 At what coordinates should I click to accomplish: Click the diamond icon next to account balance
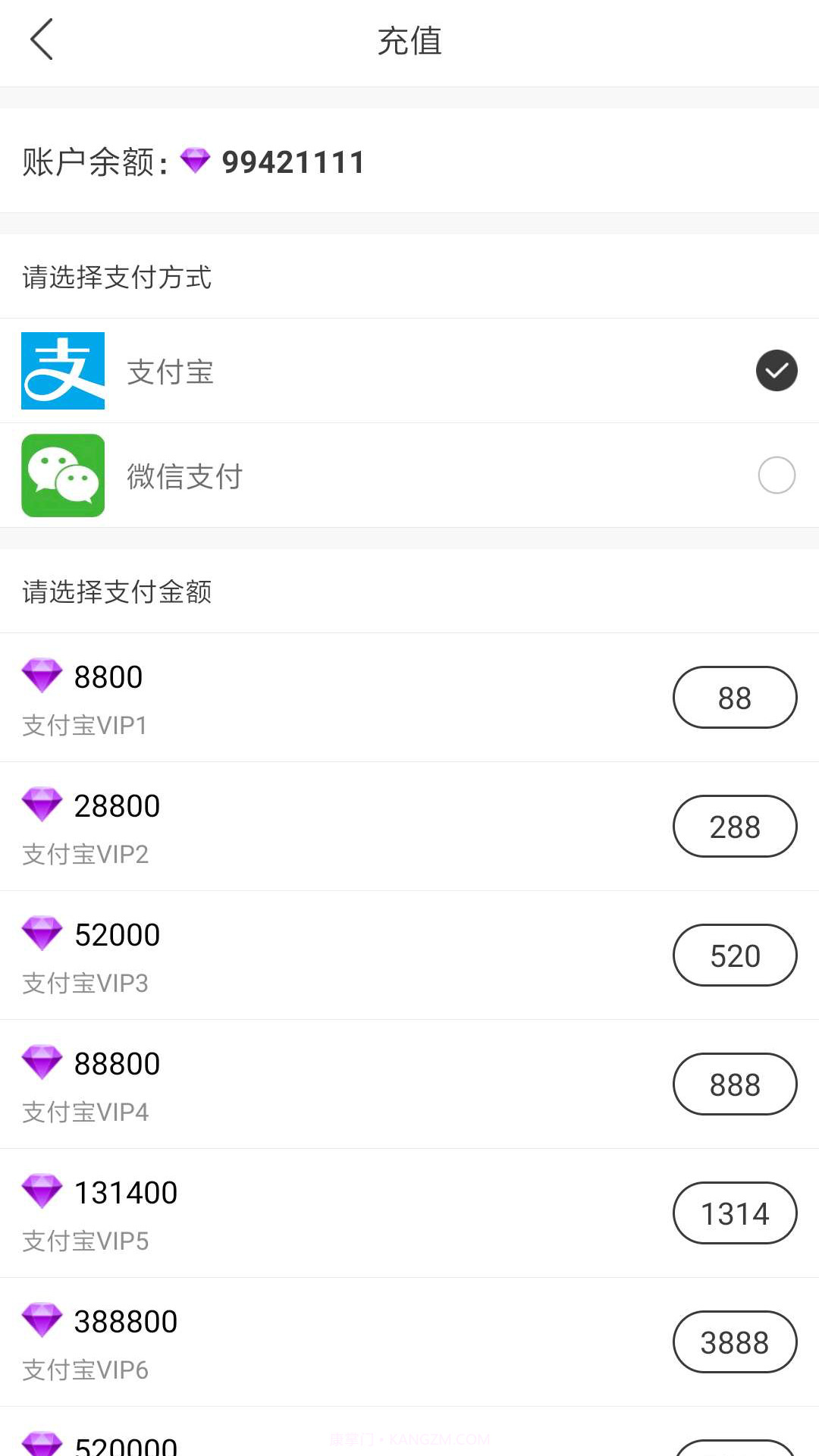click(x=196, y=160)
